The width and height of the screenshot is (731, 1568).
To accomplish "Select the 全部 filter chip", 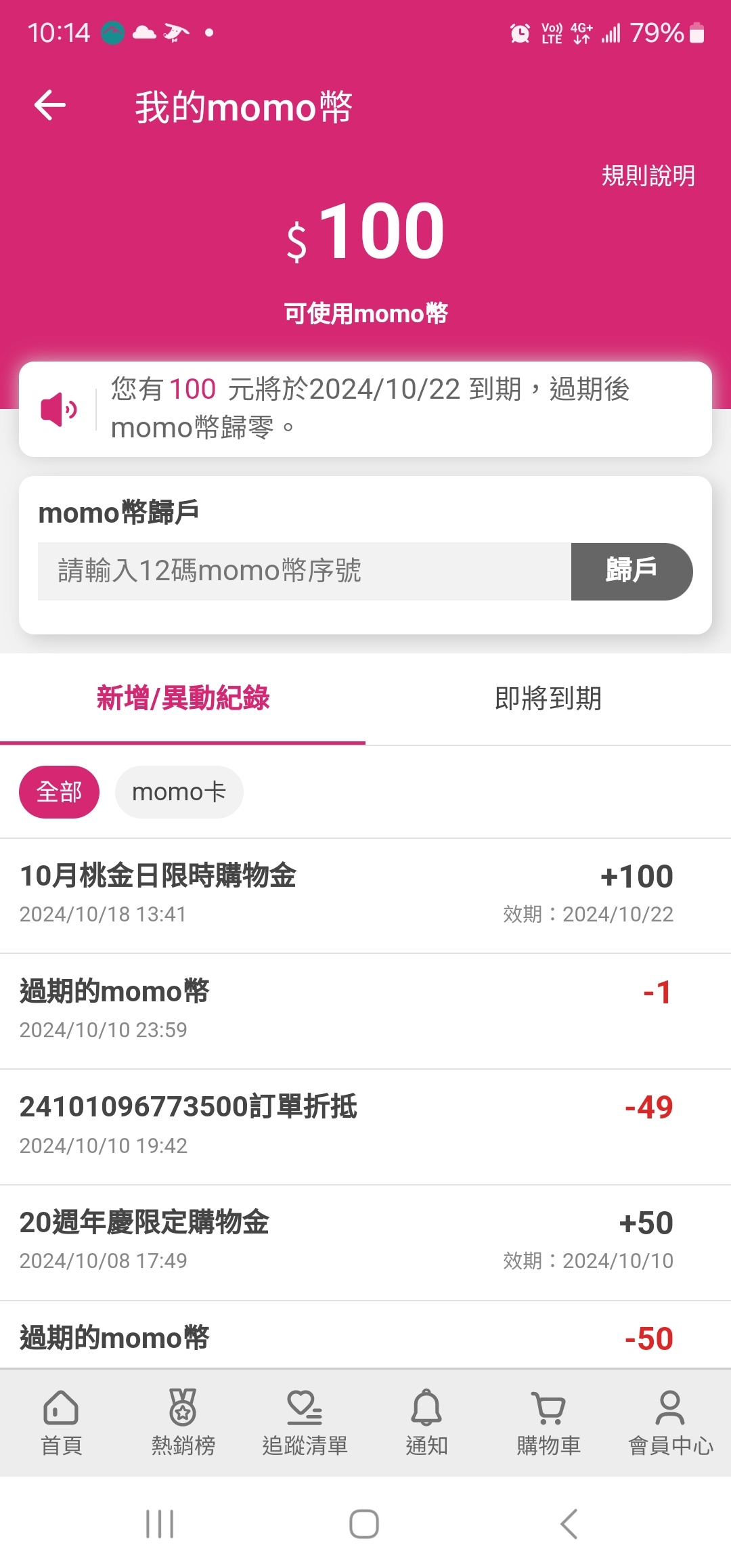I will coord(59,791).
